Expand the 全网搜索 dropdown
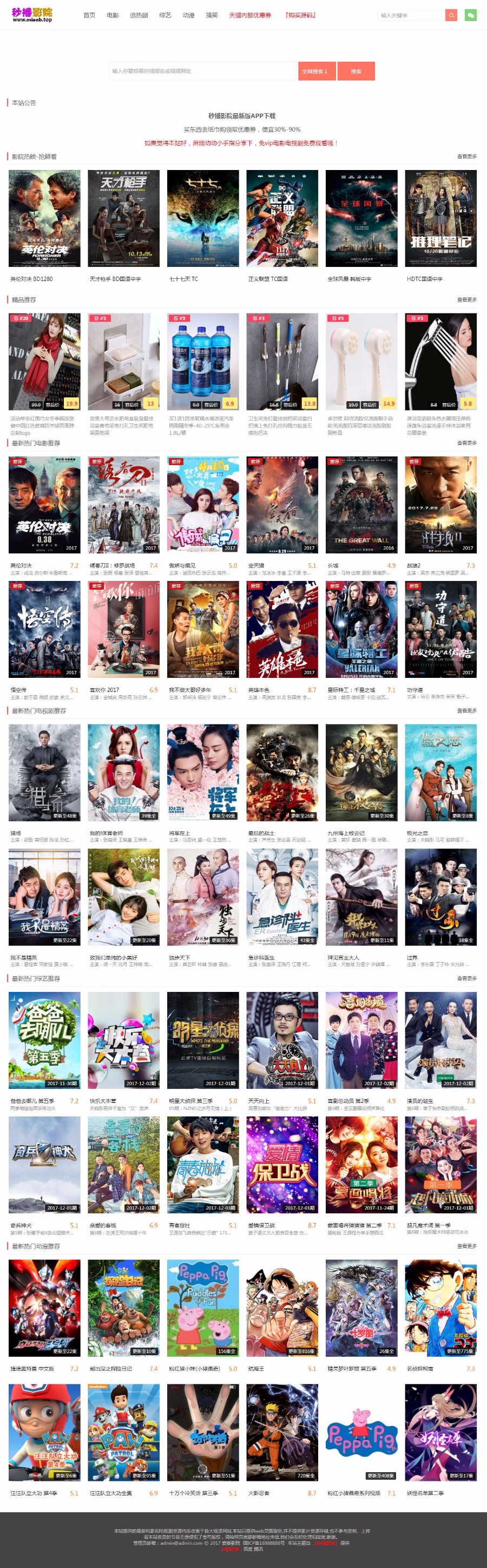 pos(316,71)
